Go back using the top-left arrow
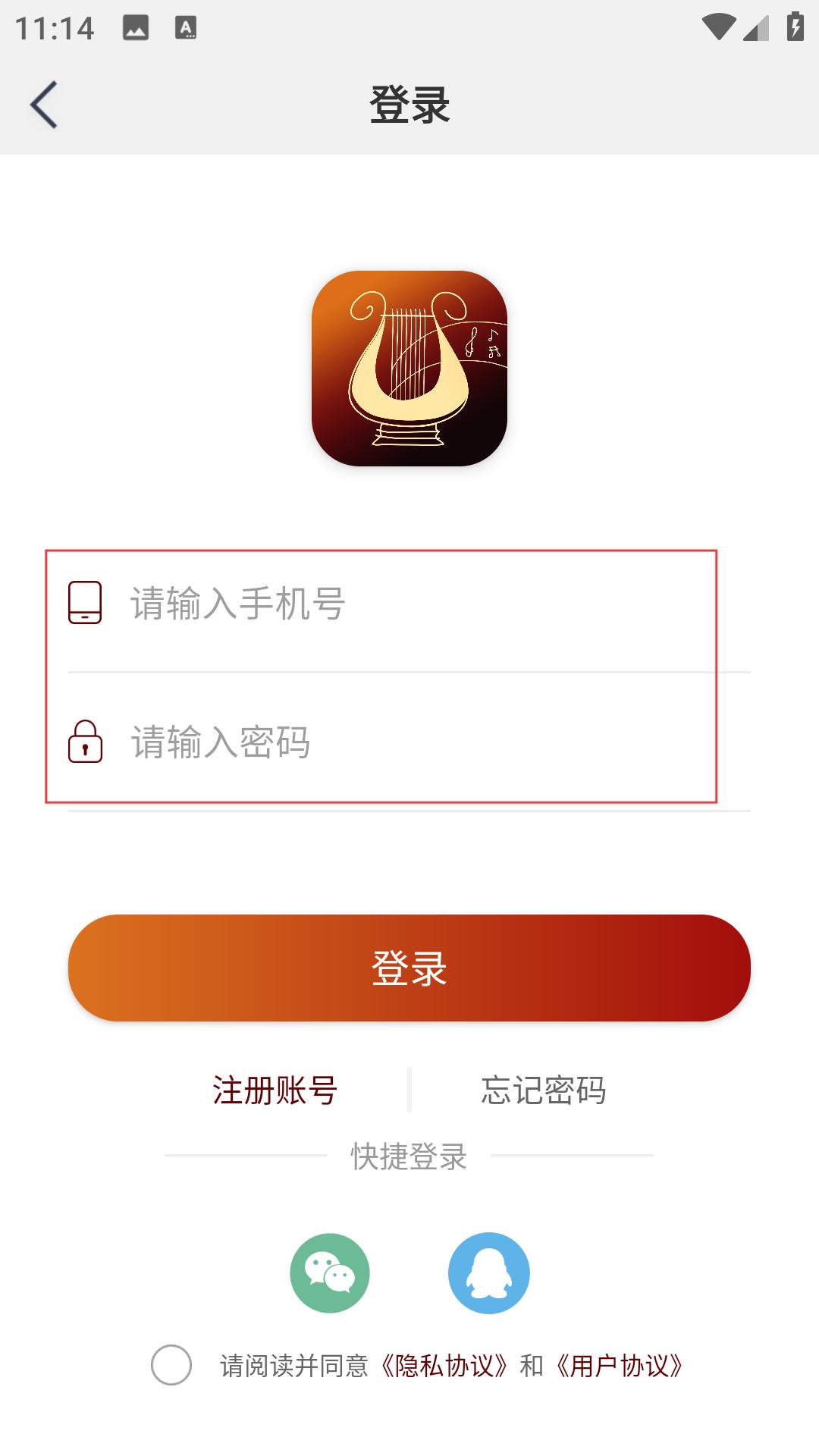This screenshot has width=819, height=1456. pos(44,105)
